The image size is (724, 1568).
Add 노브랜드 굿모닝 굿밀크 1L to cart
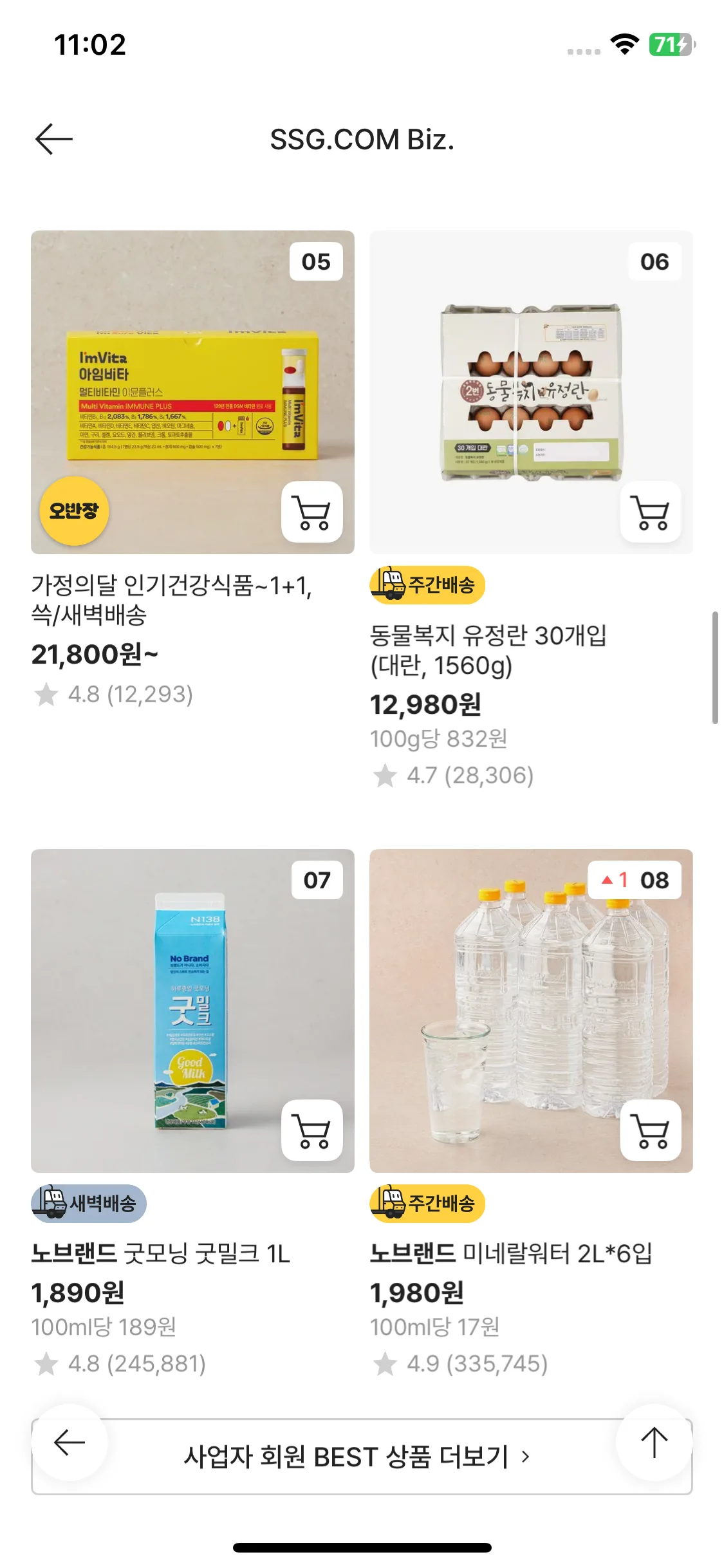(x=312, y=1131)
